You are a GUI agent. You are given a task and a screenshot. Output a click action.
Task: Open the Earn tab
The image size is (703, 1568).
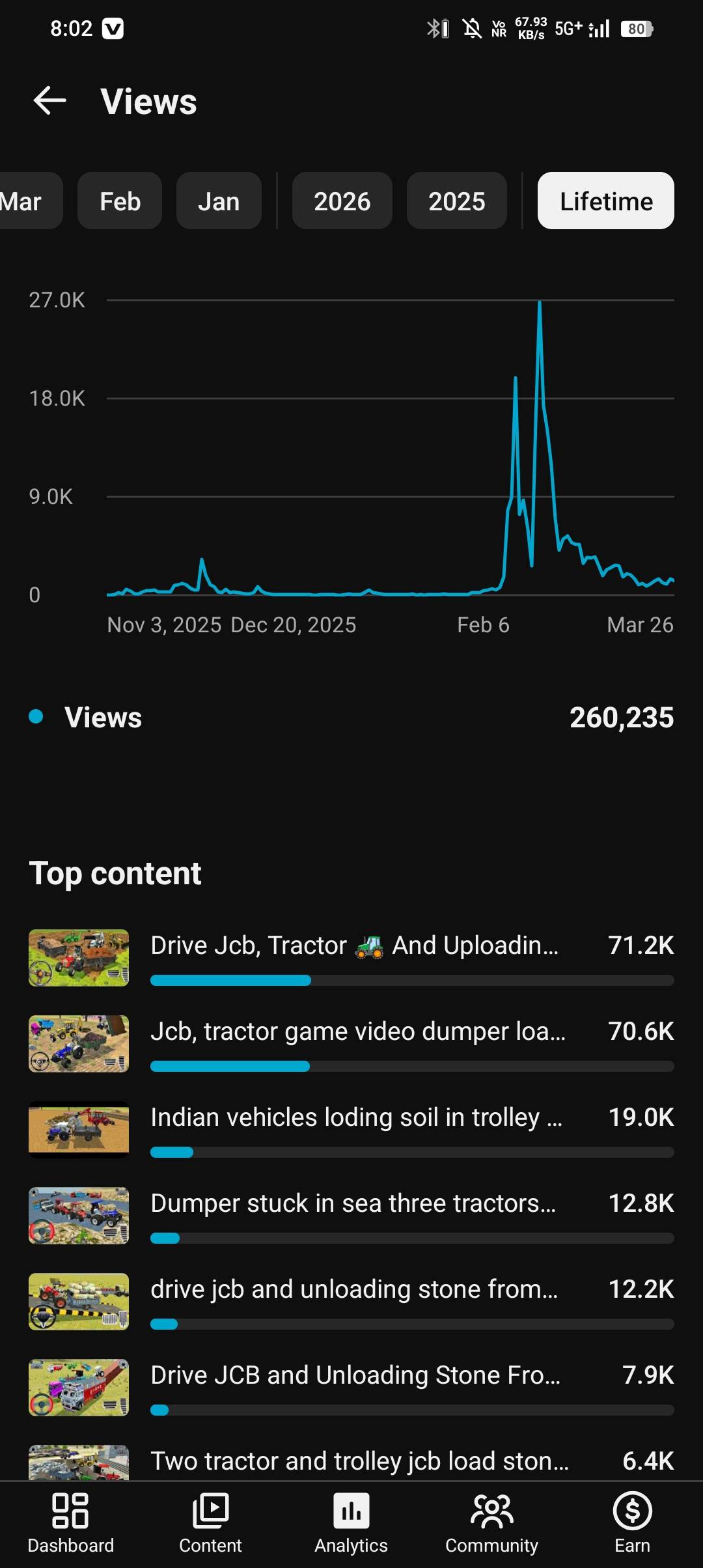click(x=632, y=1522)
